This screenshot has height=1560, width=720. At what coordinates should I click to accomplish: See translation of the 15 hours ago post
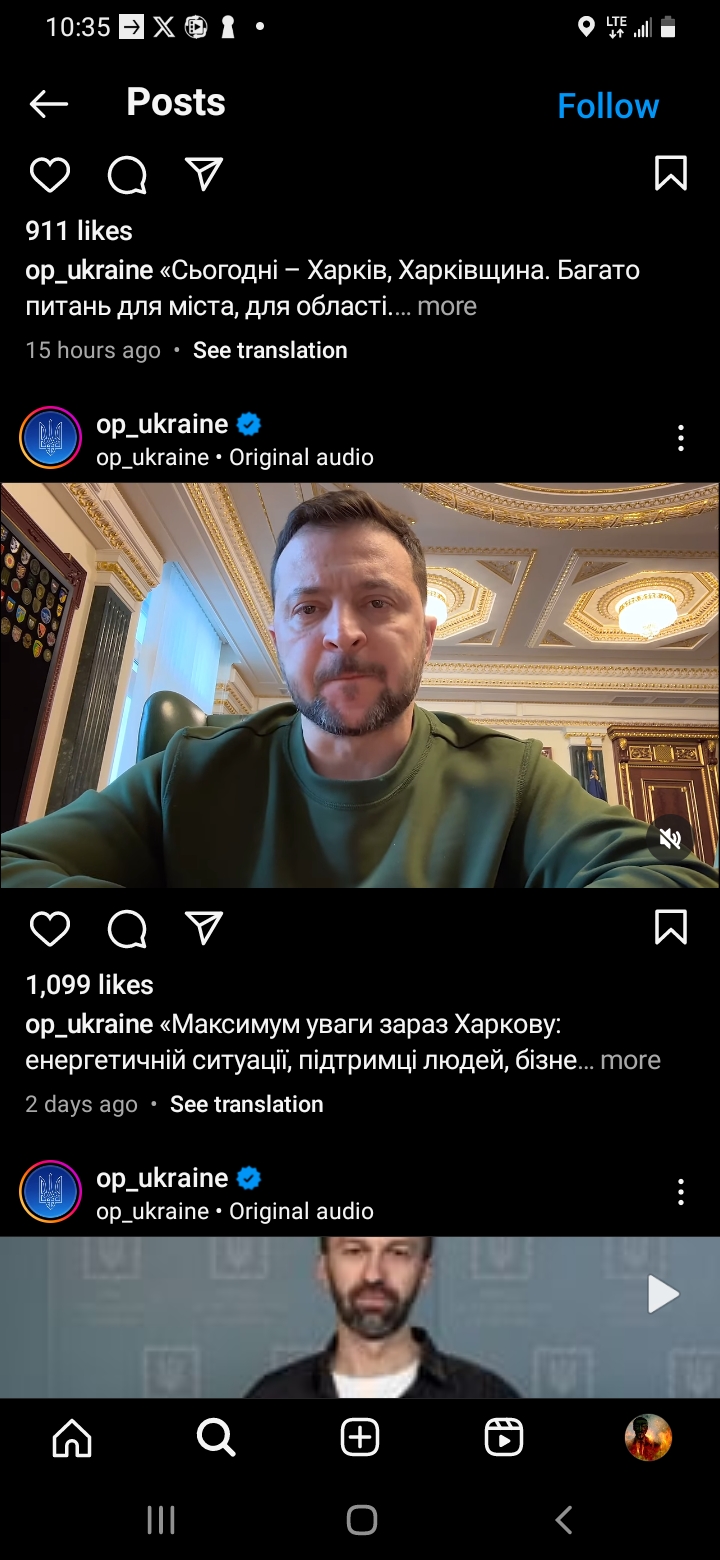[x=270, y=350]
